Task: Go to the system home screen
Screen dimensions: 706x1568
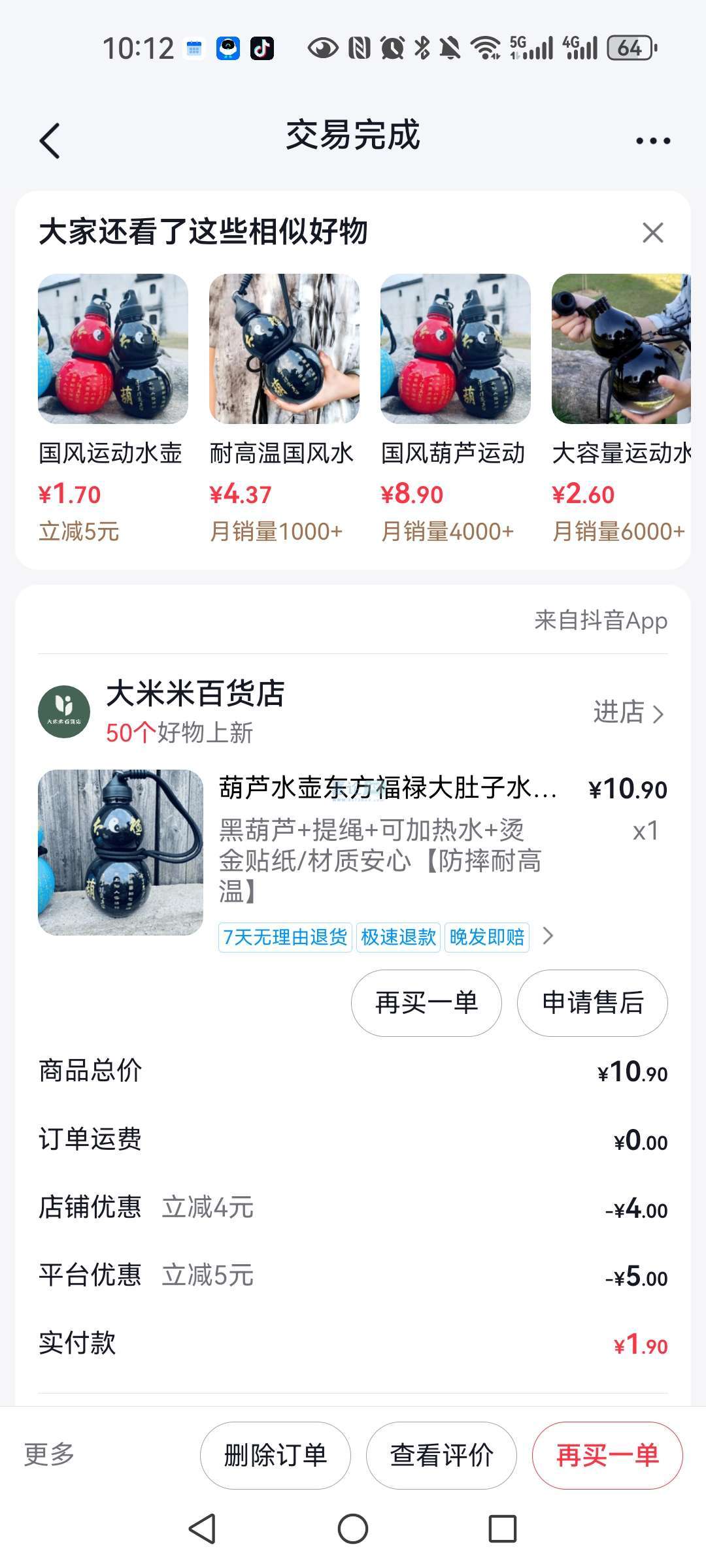Action: (353, 1529)
